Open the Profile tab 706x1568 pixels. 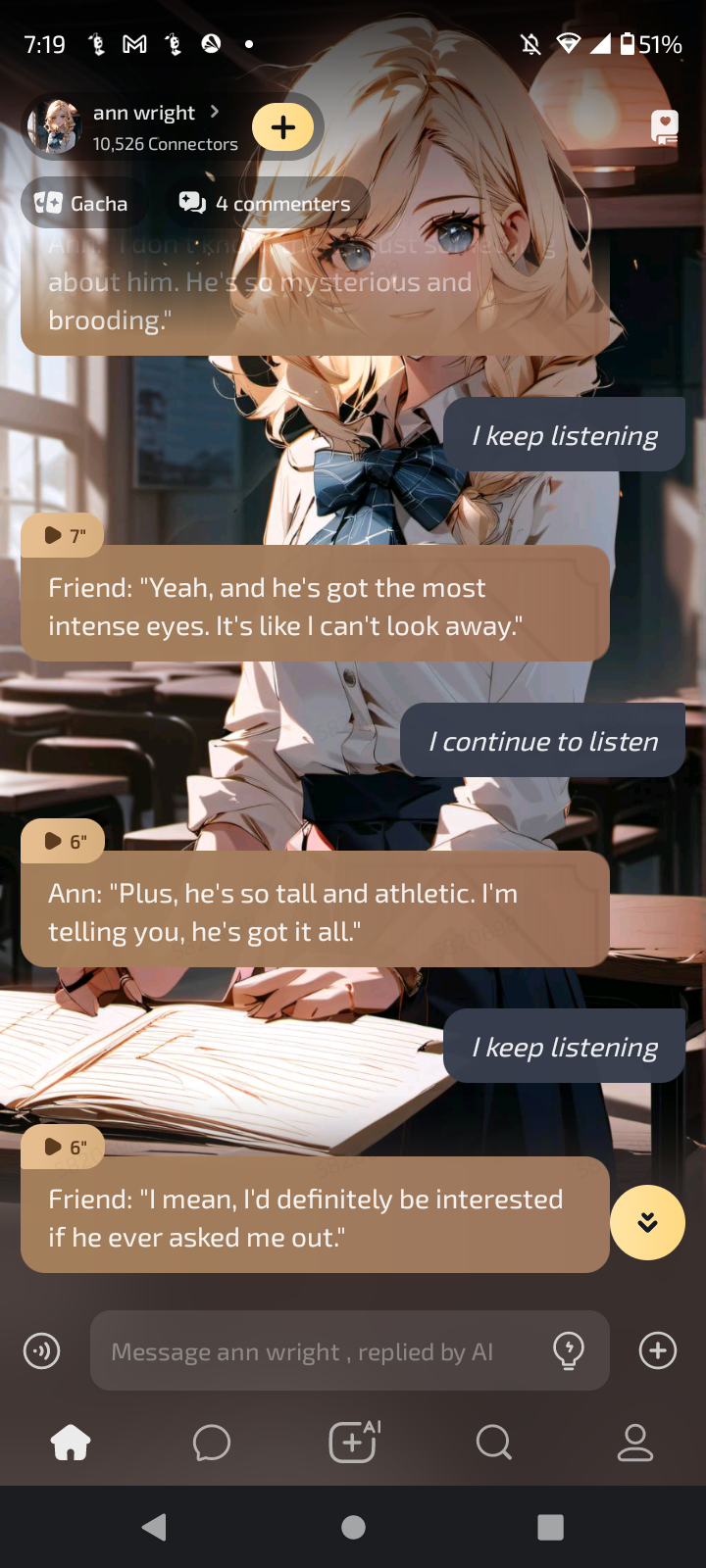pos(635,1443)
